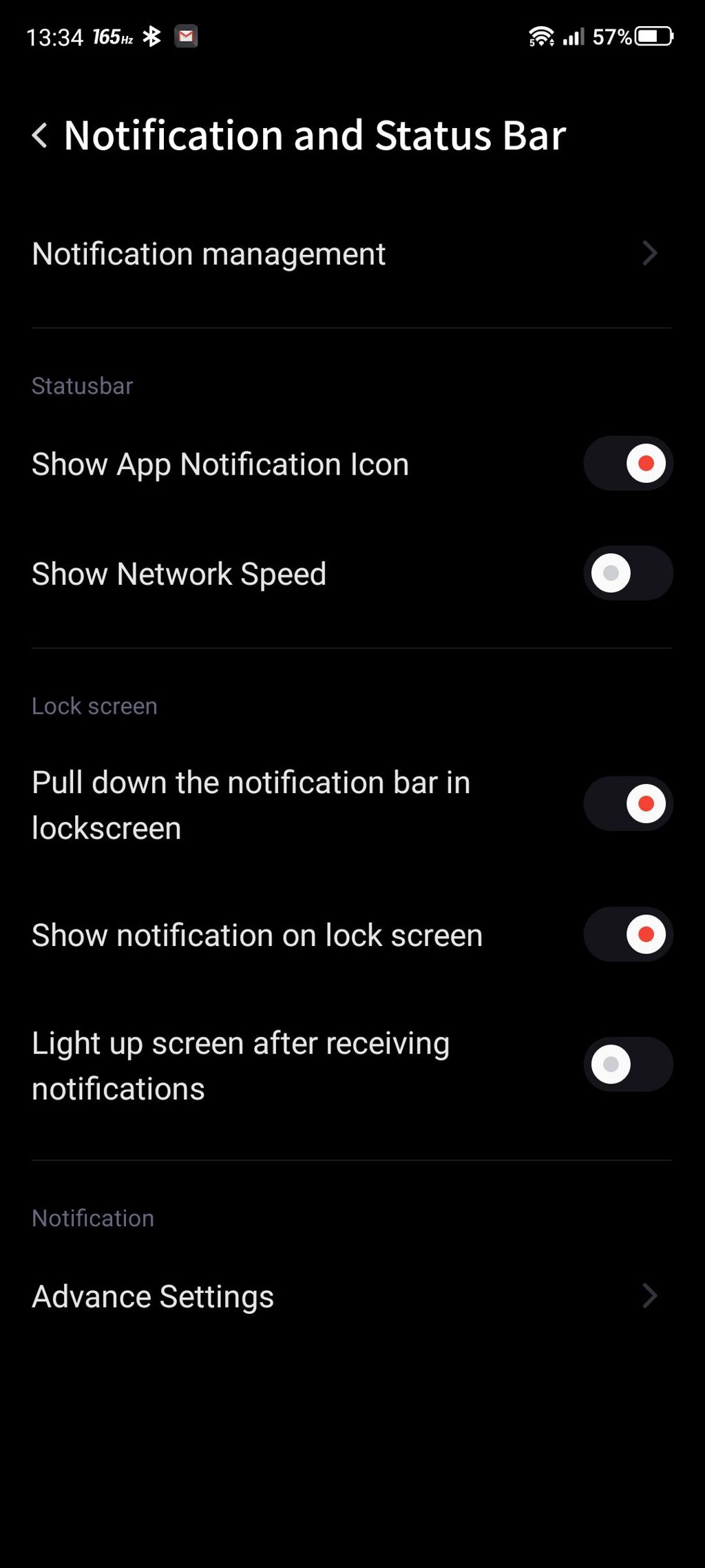Viewport: 705px width, 1568px height.
Task: Turn off Show notification on lock screen
Action: tap(628, 934)
